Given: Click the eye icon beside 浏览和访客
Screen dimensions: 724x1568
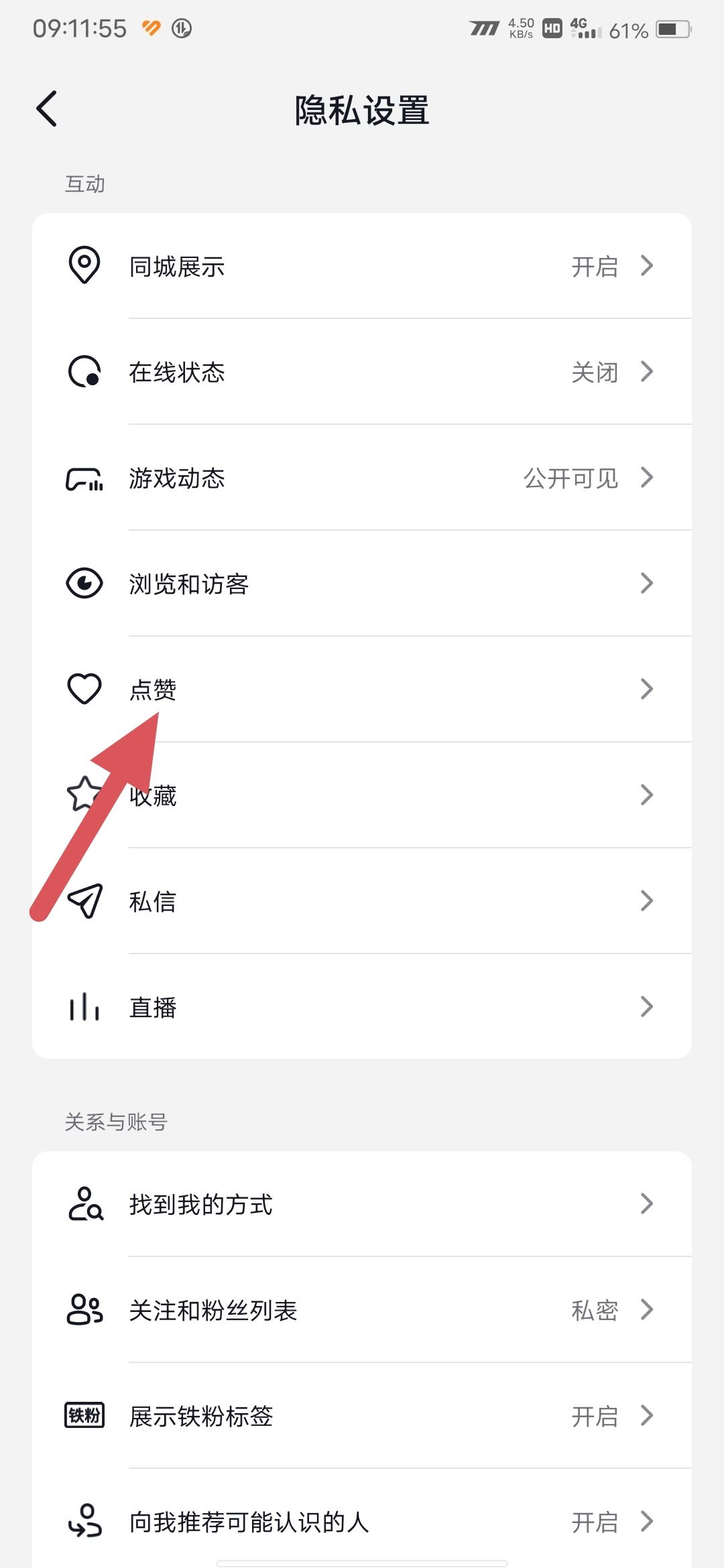Looking at the screenshot, I should pyautogui.click(x=84, y=584).
